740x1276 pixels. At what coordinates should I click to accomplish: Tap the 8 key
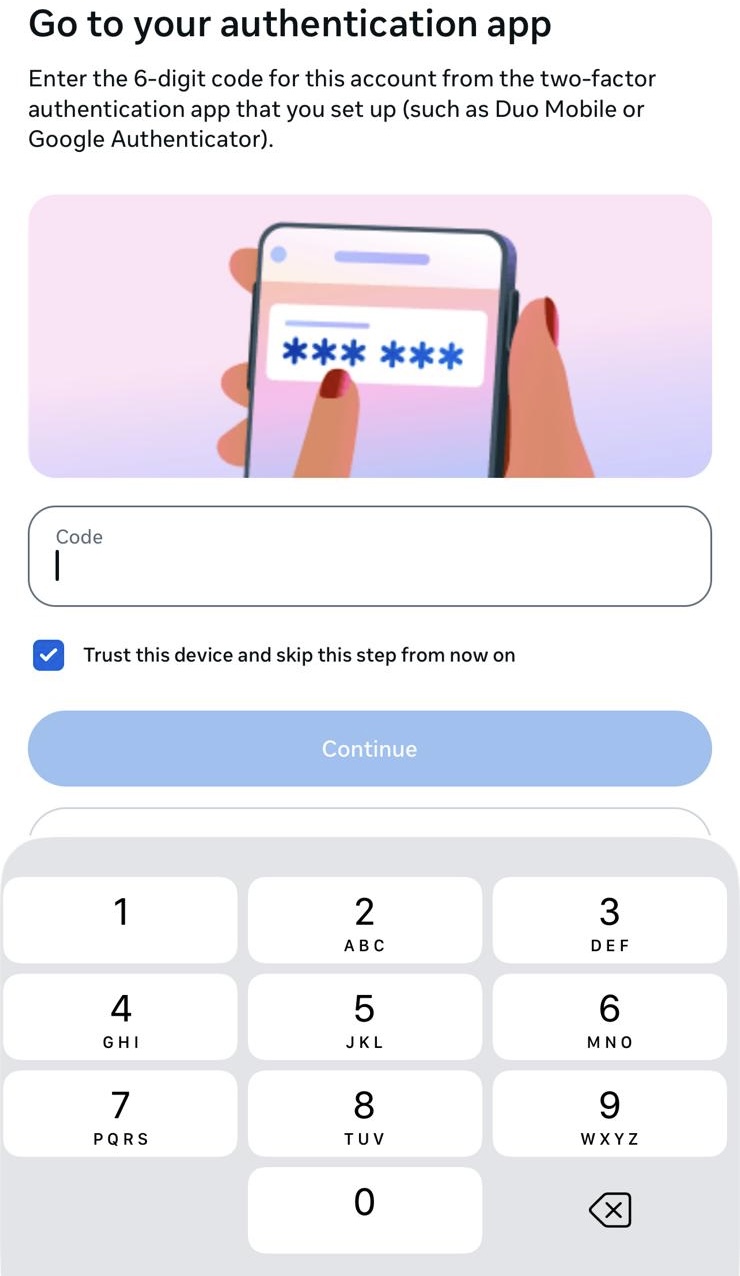click(x=365, y=1114)
